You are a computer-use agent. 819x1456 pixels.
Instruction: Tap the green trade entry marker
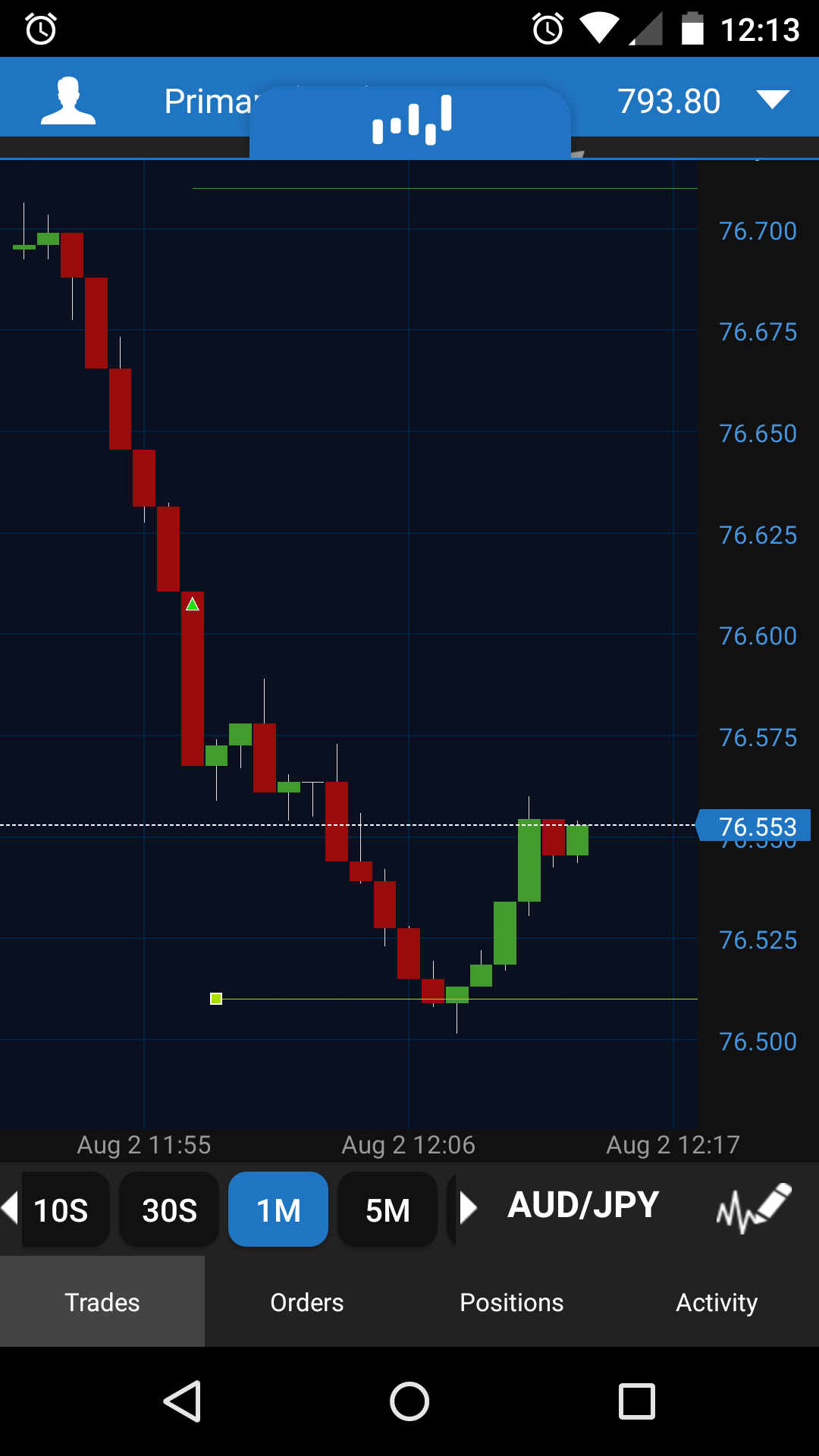193,604
